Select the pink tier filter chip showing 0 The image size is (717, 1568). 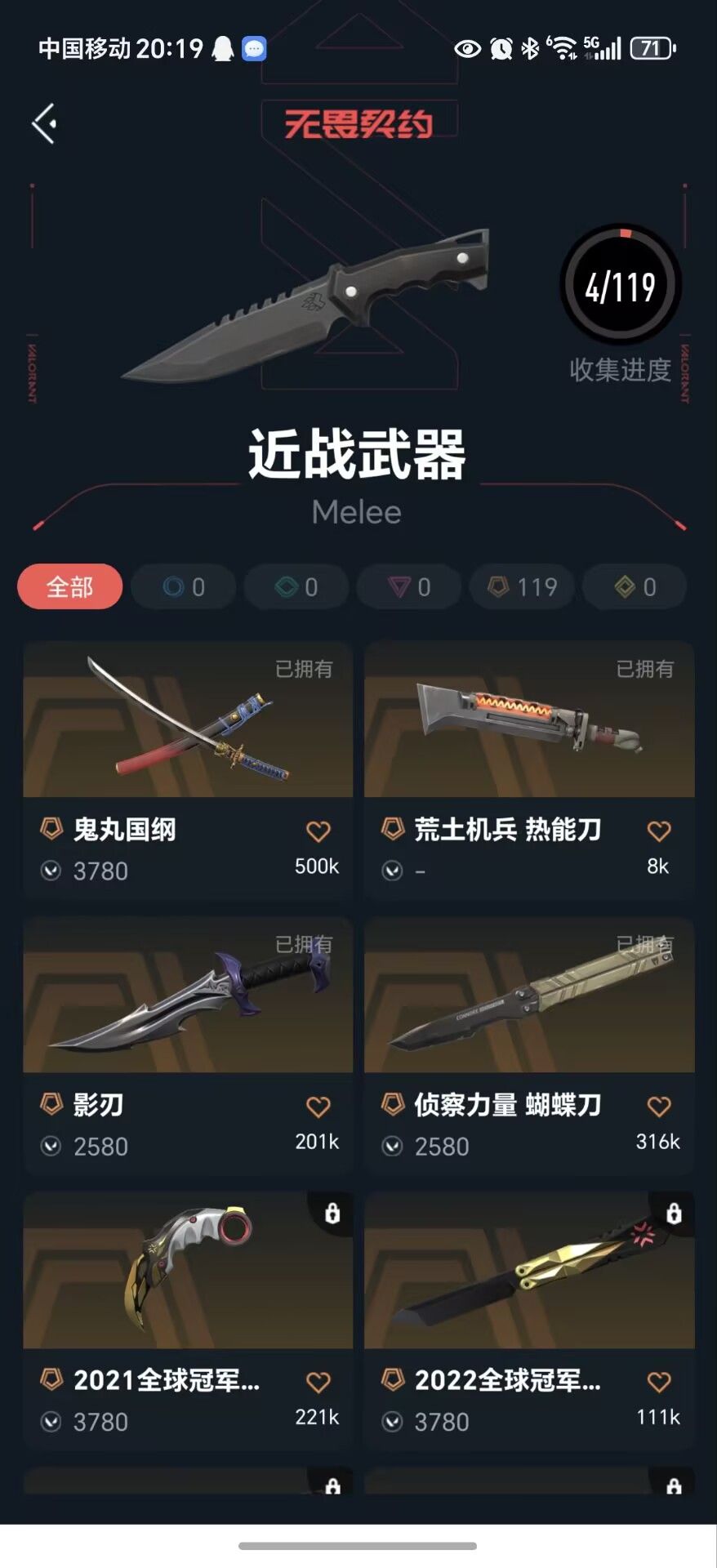(409, 586)
